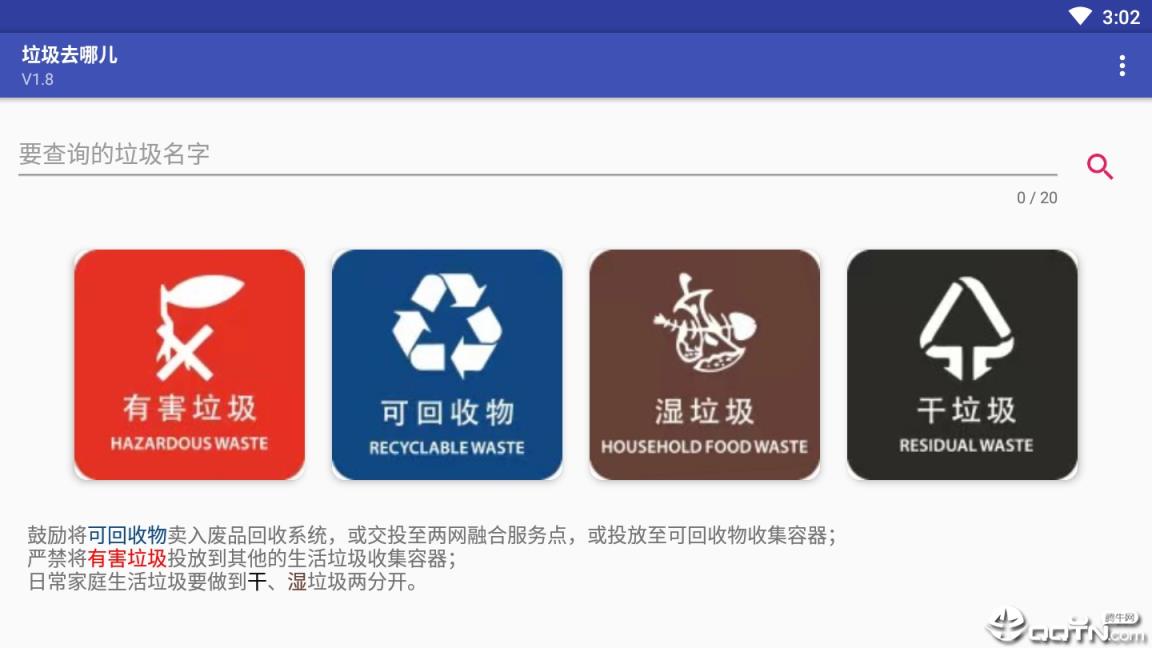Select the brown Household Food Waste card
The height and width of the screenshot is (648, 1152).
tap(704, 364)
